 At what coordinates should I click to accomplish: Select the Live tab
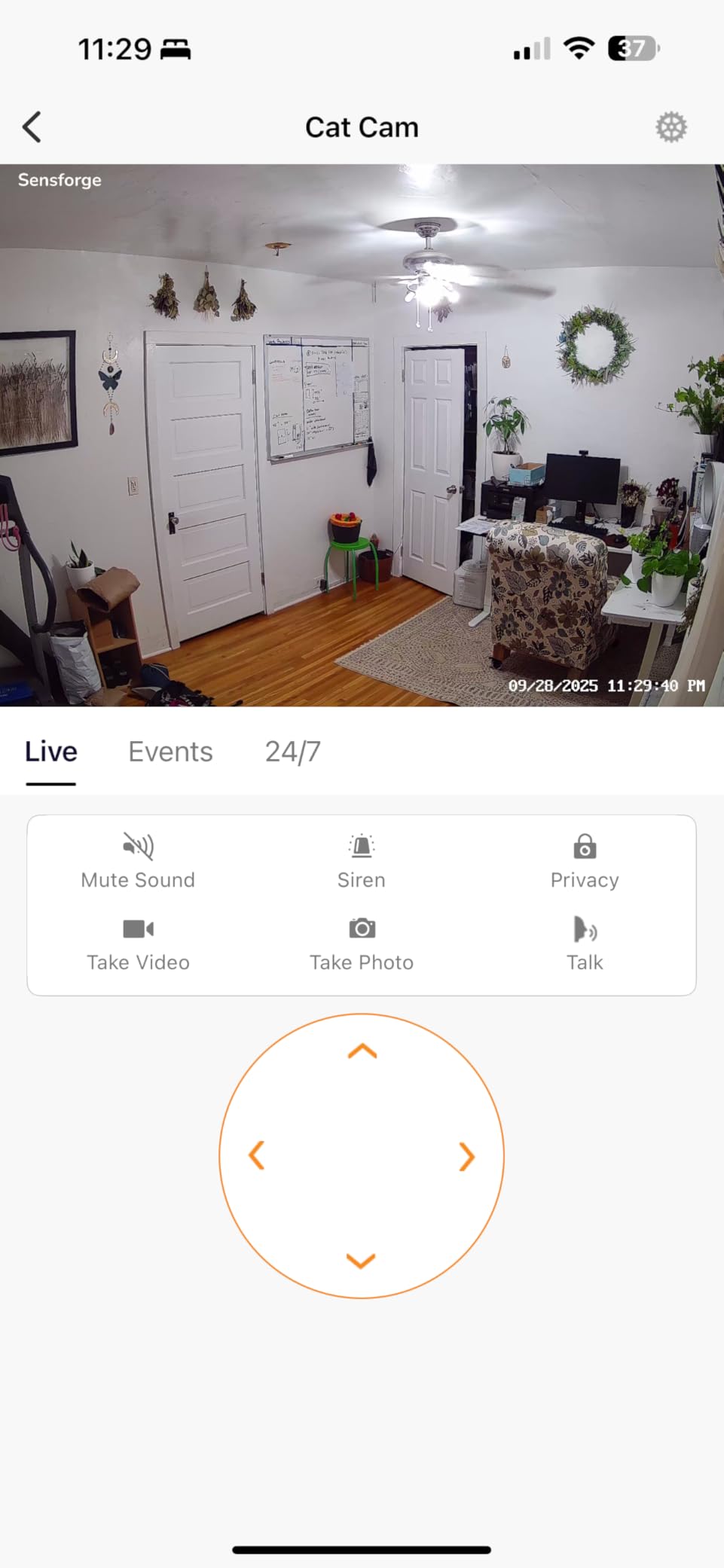[50, 752]
